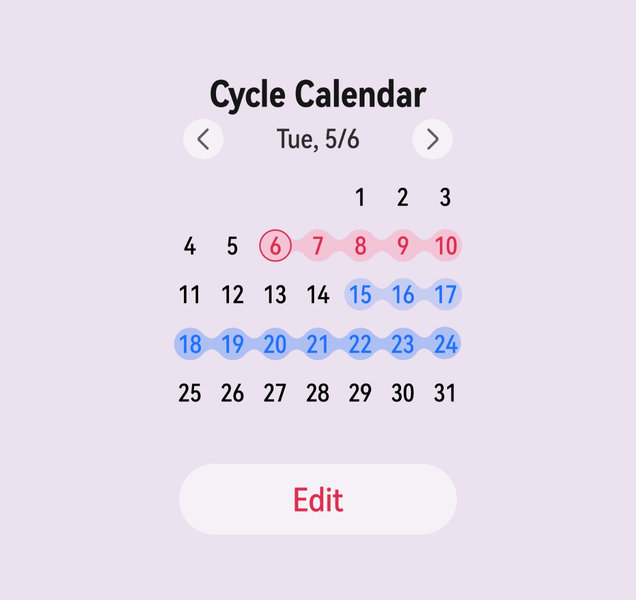Pick date 28 in the calendar
This screenshot has height=600, width=636.
318,393
